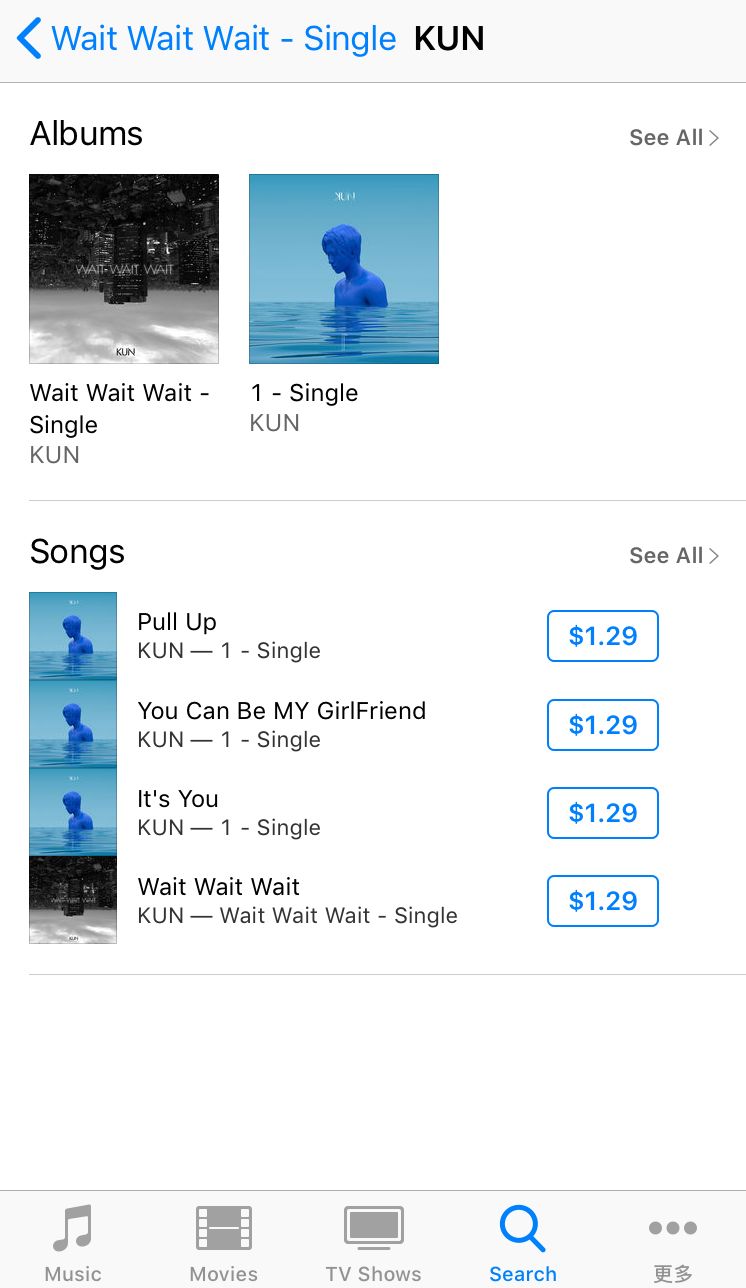
Task: Open the 1 - Single album
Action: (343, 269)
